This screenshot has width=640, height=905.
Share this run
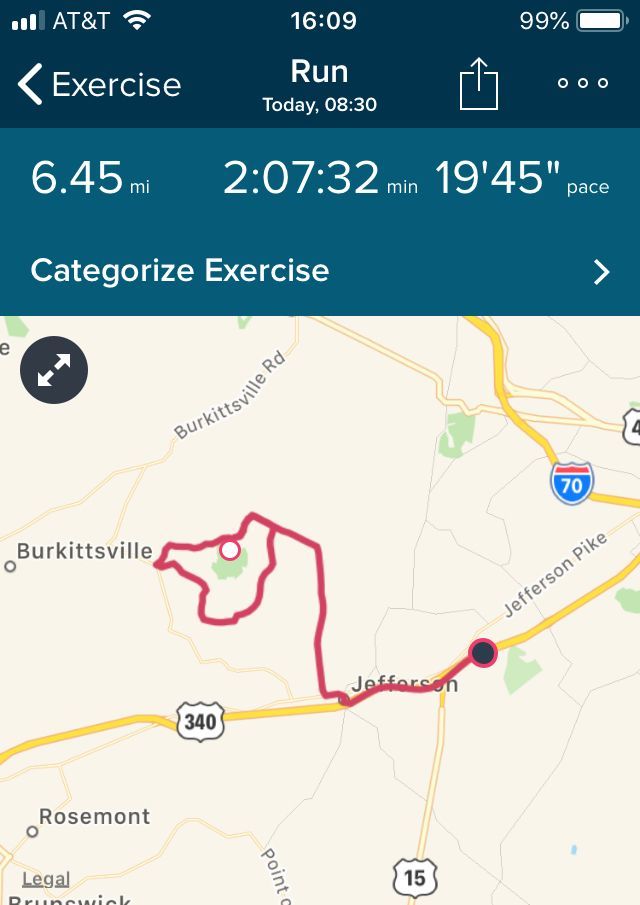478,84
